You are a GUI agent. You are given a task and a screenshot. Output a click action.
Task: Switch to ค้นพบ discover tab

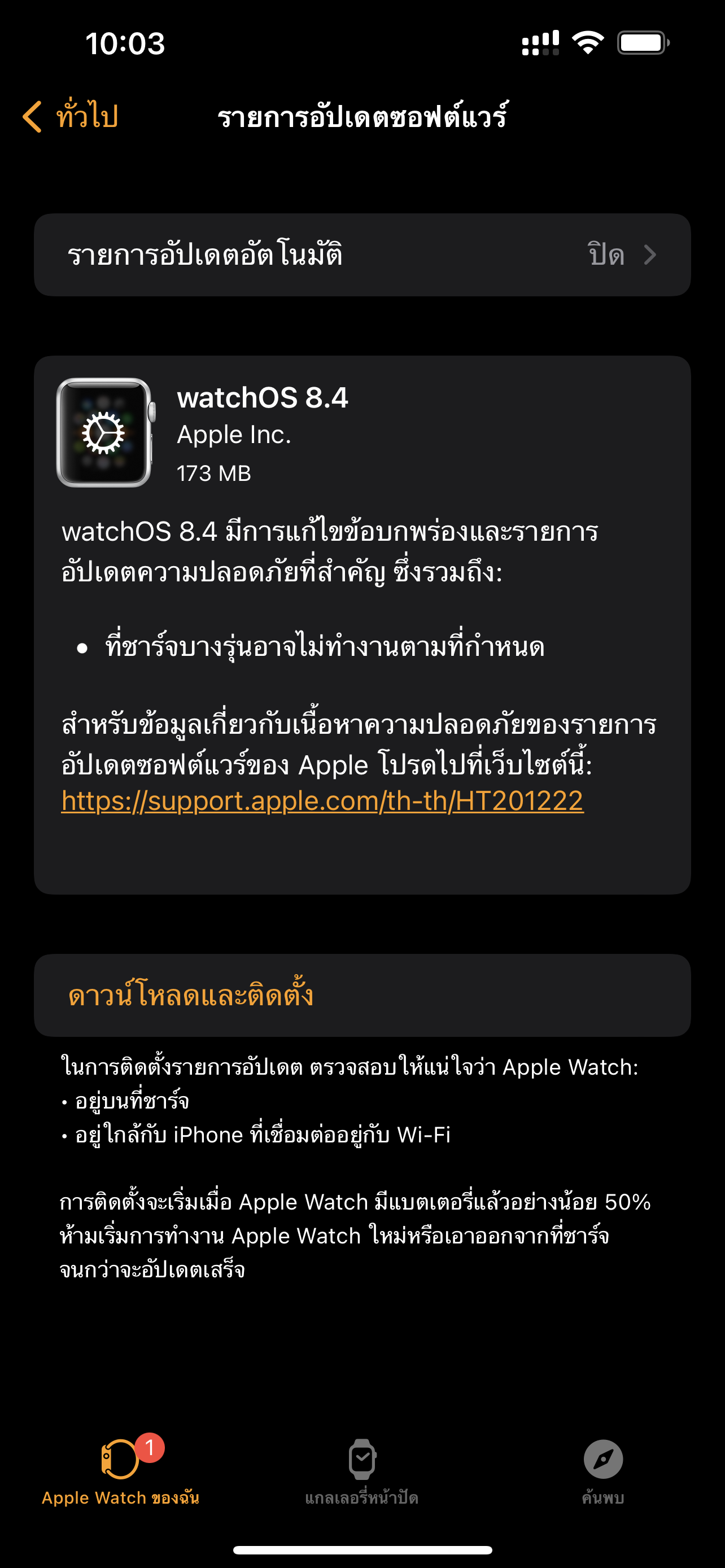602,1470
